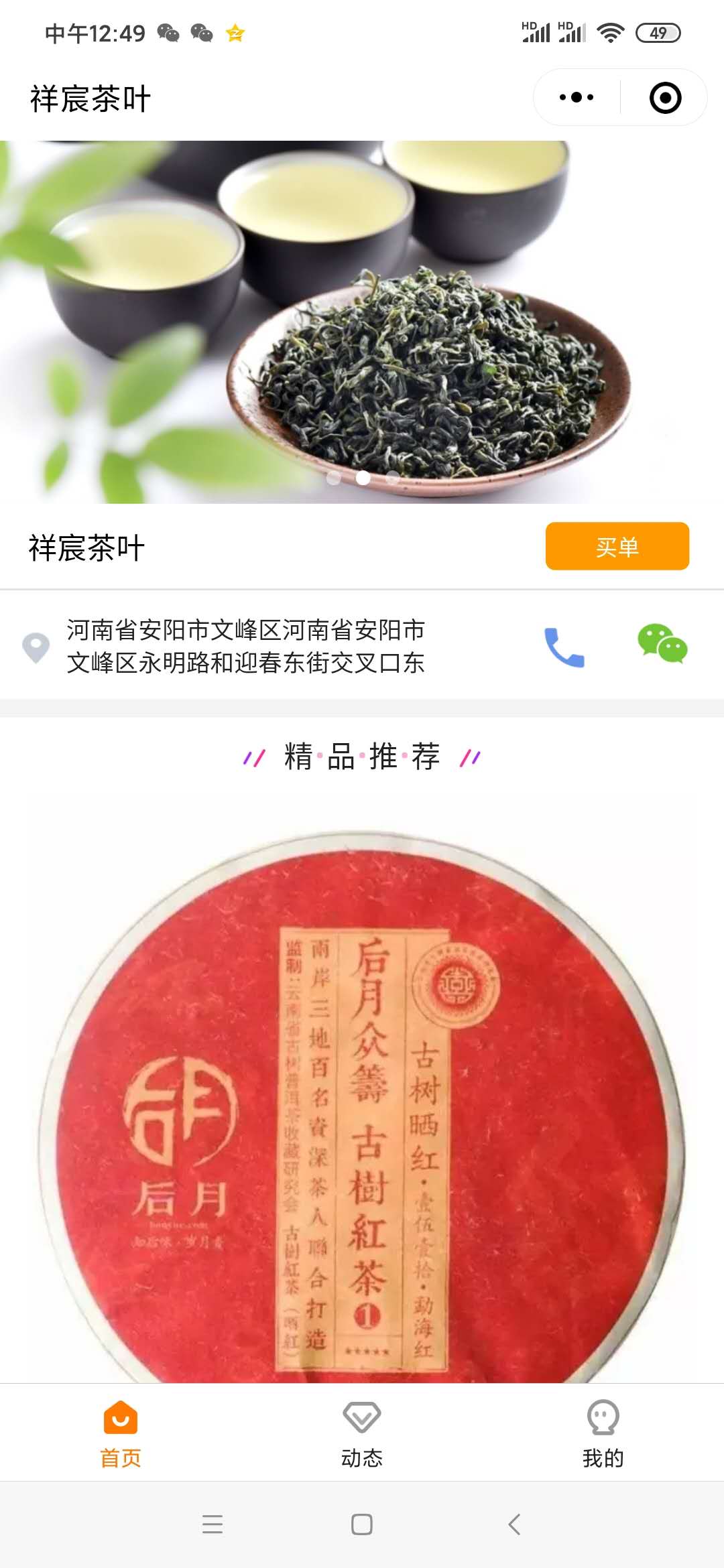Switch to the 动态 tab
This screenshot has height=1568, width=724.
pyautogui.click(x=362, y=1437)
